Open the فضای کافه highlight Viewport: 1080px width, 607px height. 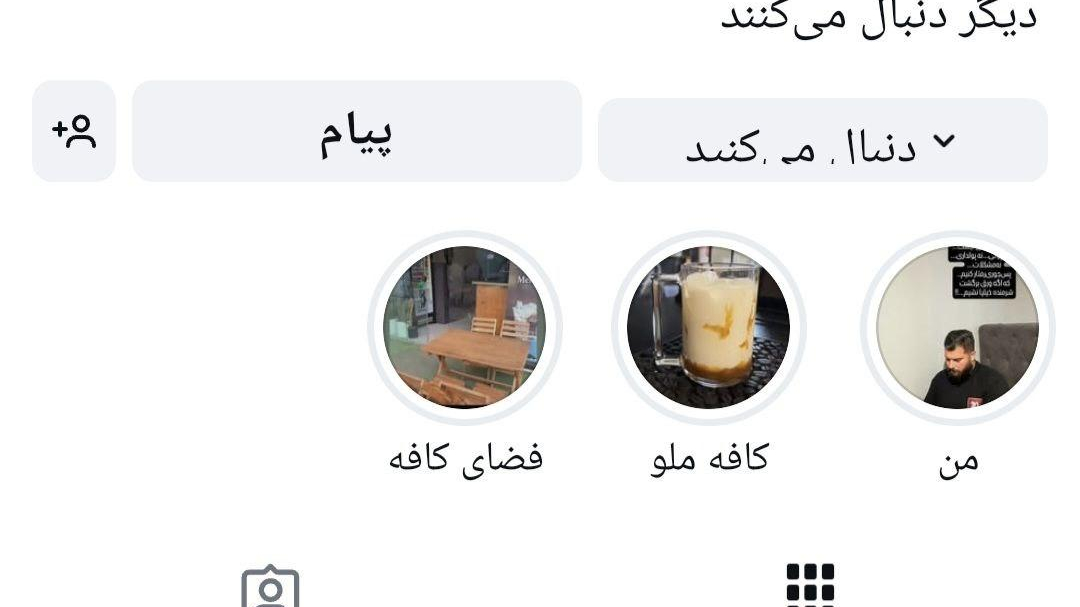[464, 328]
